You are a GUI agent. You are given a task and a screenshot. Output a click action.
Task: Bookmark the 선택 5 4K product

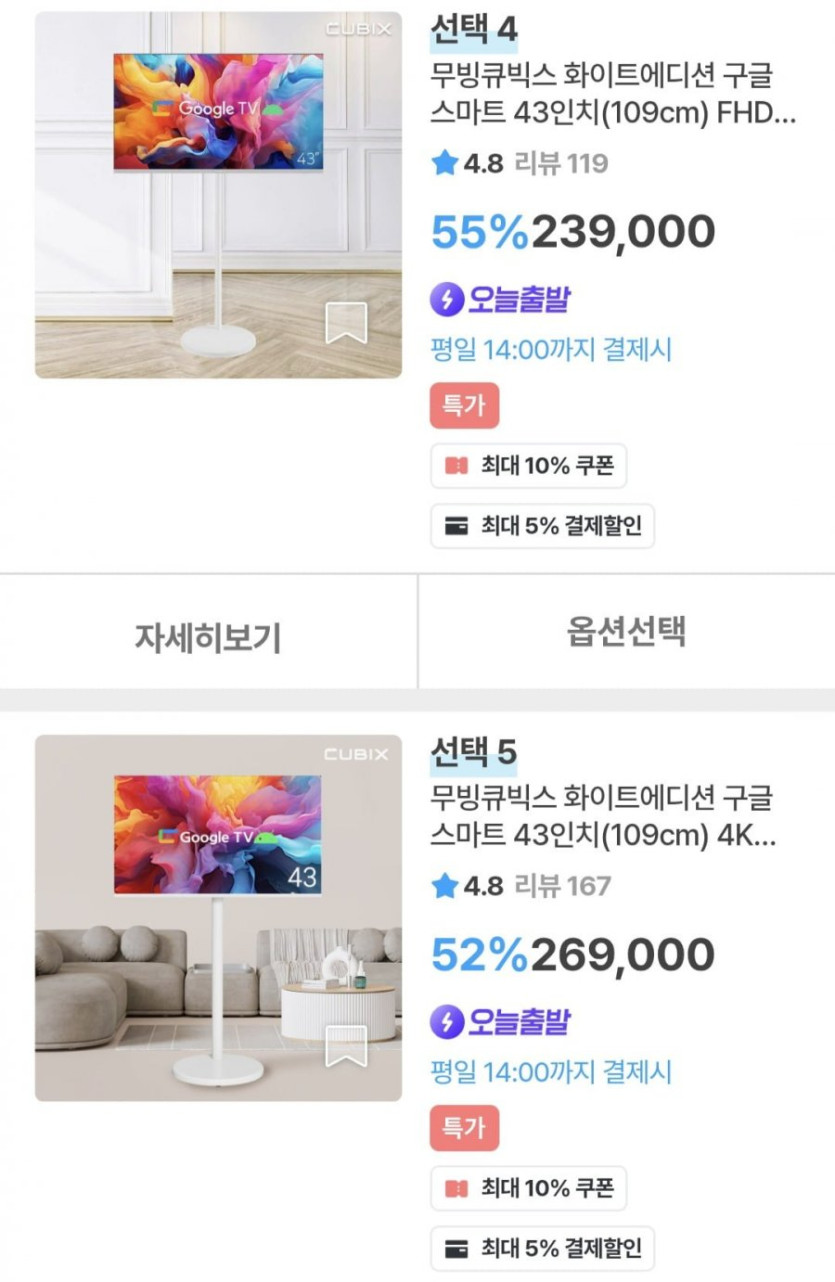(x=346, y=1046)
